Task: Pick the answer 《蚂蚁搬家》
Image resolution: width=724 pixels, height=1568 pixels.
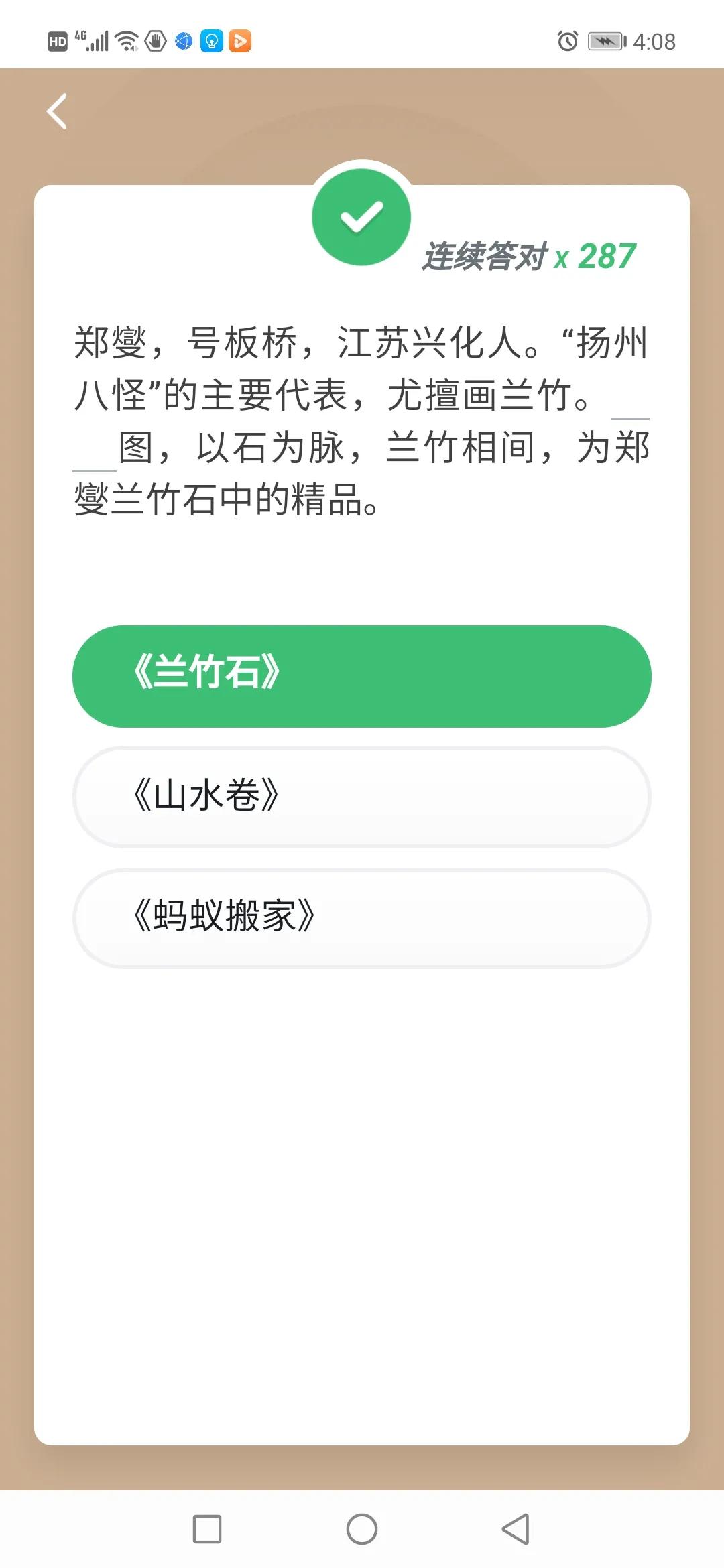Action: point(362,918)
